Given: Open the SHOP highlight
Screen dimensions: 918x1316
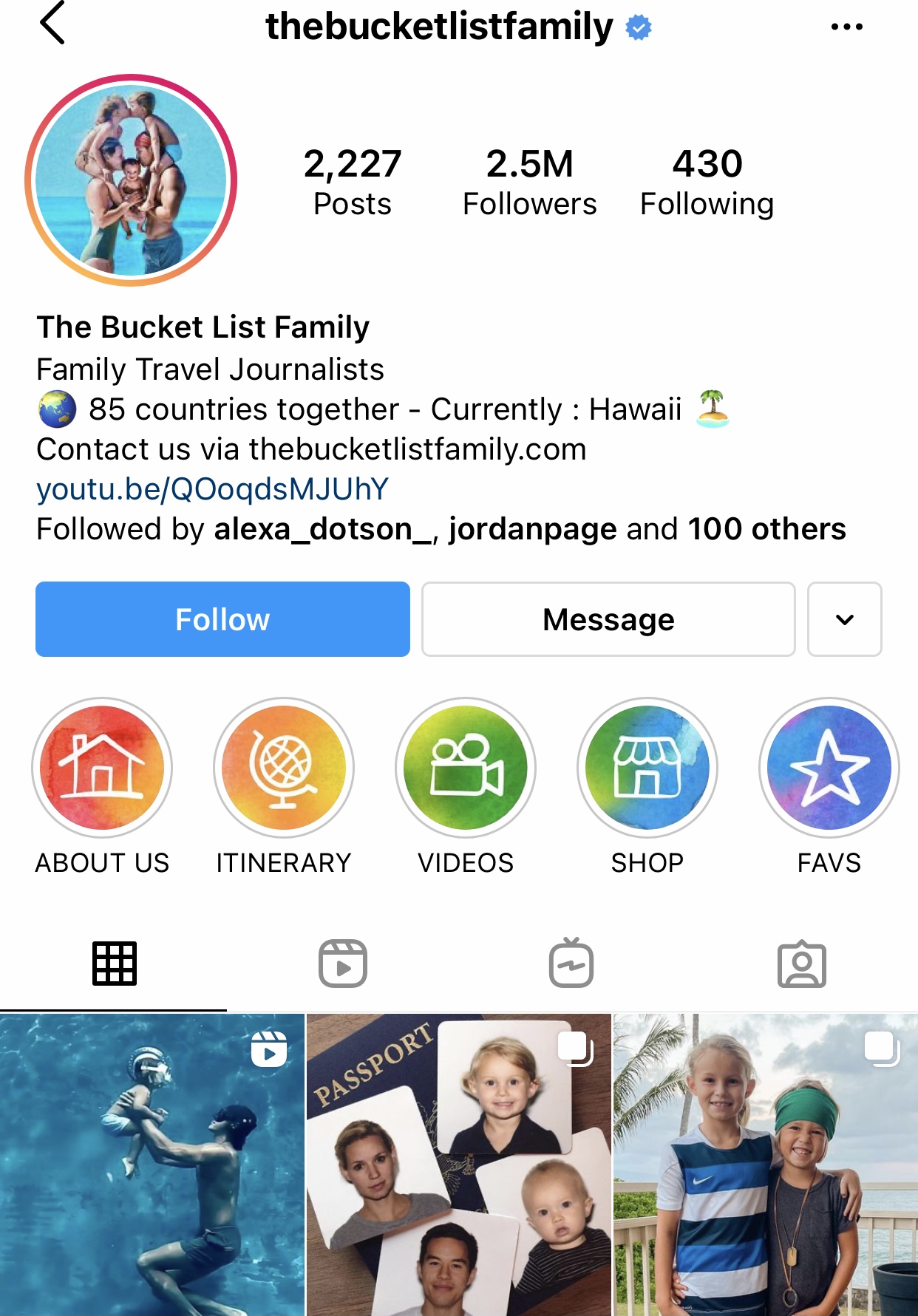Looking at the screenshot, I should point(647,768).
